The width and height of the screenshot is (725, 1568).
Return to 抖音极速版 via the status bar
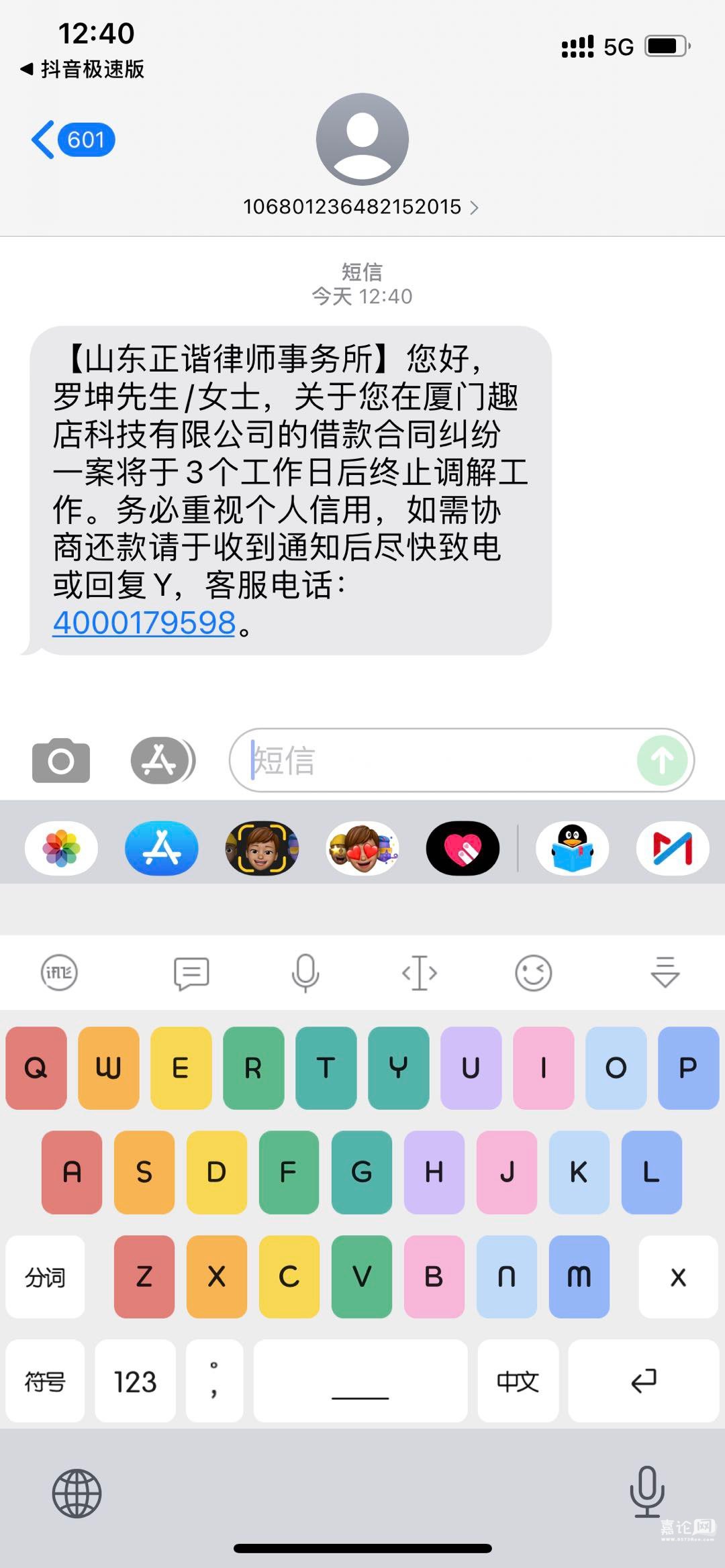(83, 68)
